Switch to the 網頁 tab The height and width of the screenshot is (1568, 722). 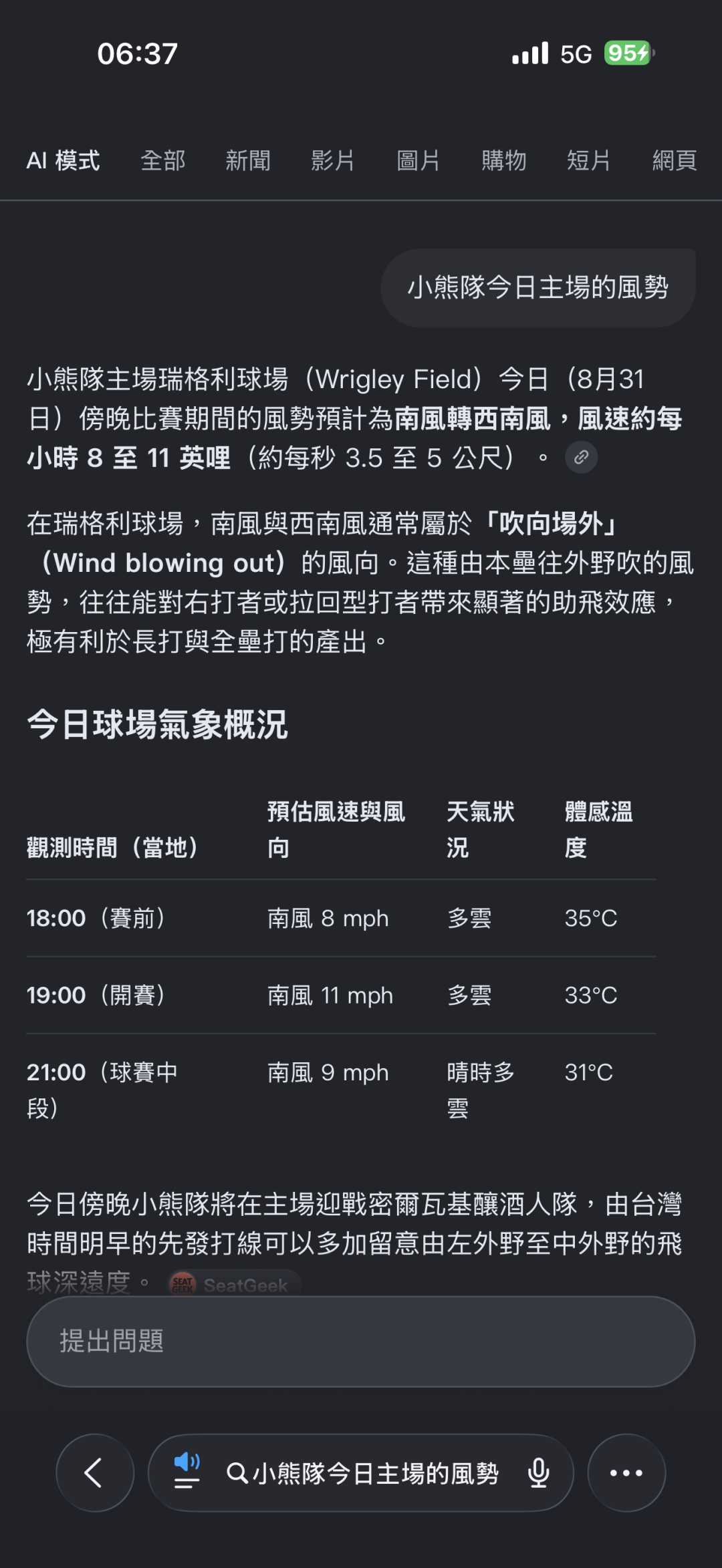(675, 160)
